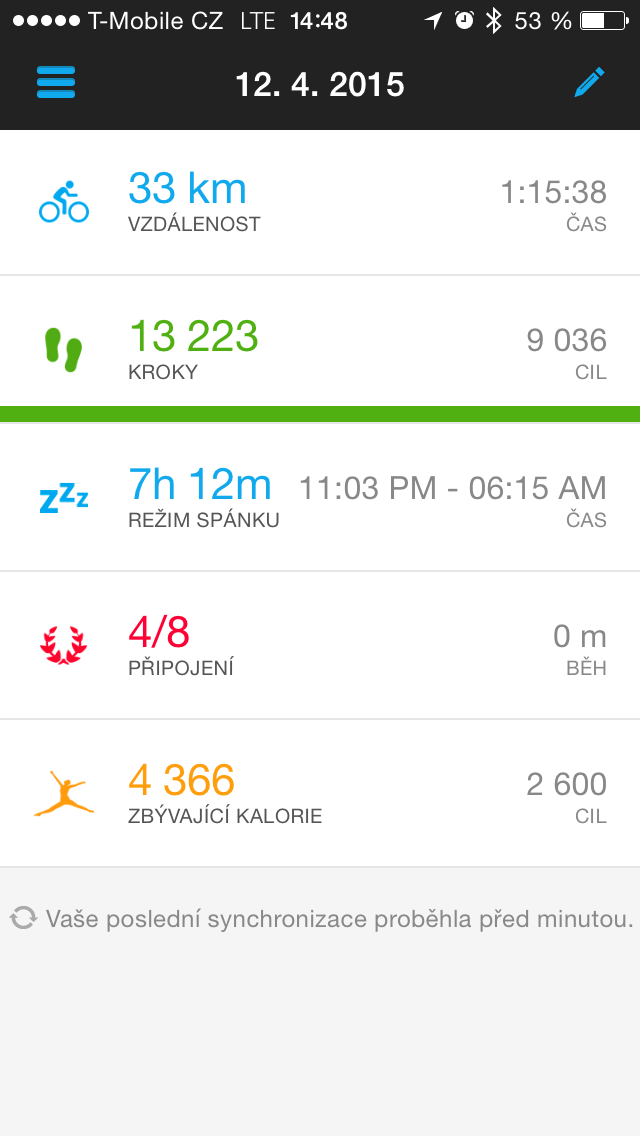Open the 4/8 Připojení row
The width and height of the screenshot is (640, 1136).
[x=320, y=645]
